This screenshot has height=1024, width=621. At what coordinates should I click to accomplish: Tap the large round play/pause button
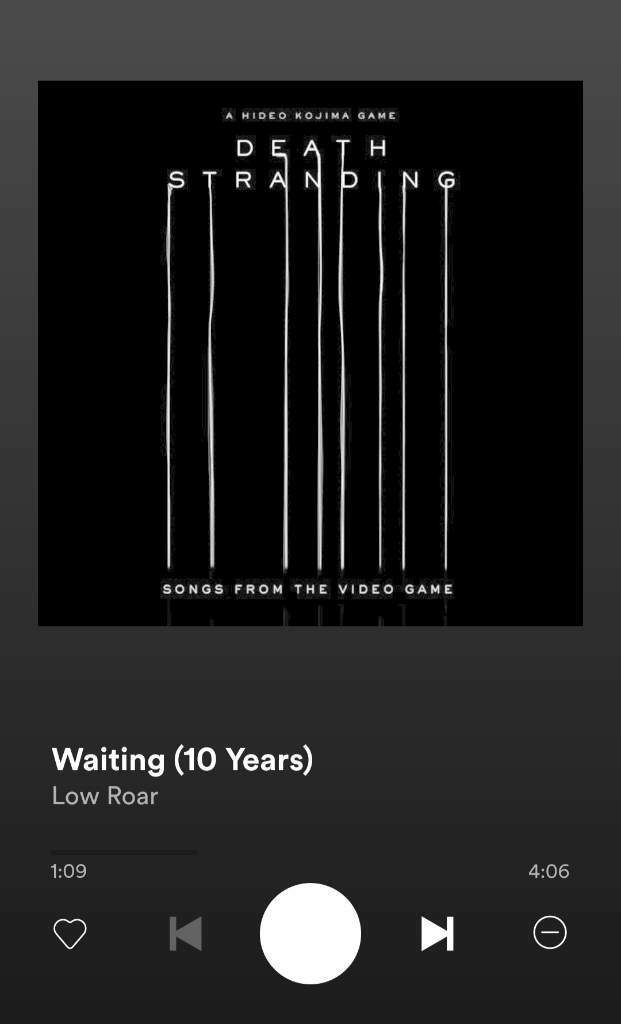[x=310, y=933]
